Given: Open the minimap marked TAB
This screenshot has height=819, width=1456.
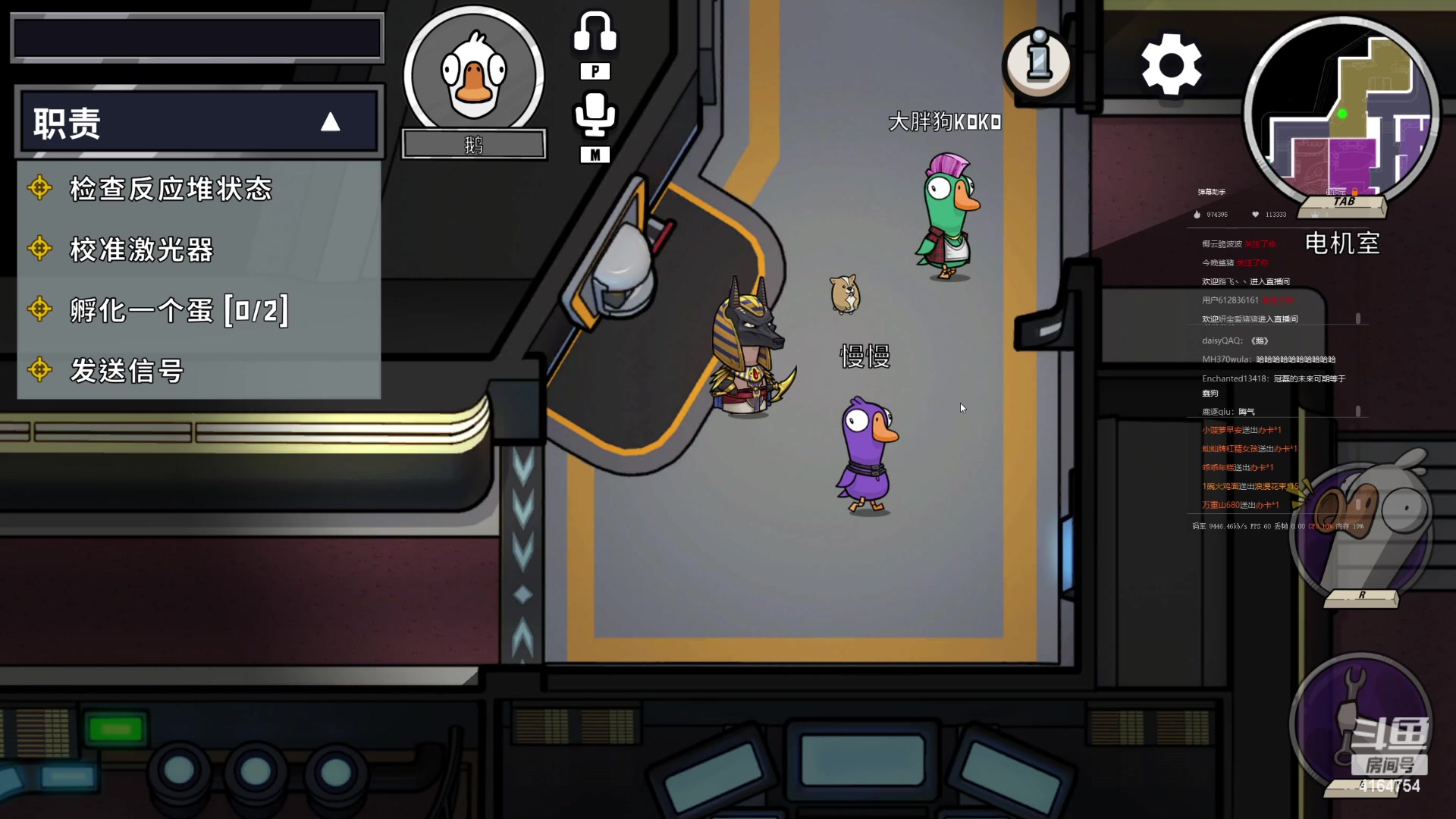Looking at the screenshot, I should coord(1341,114).
